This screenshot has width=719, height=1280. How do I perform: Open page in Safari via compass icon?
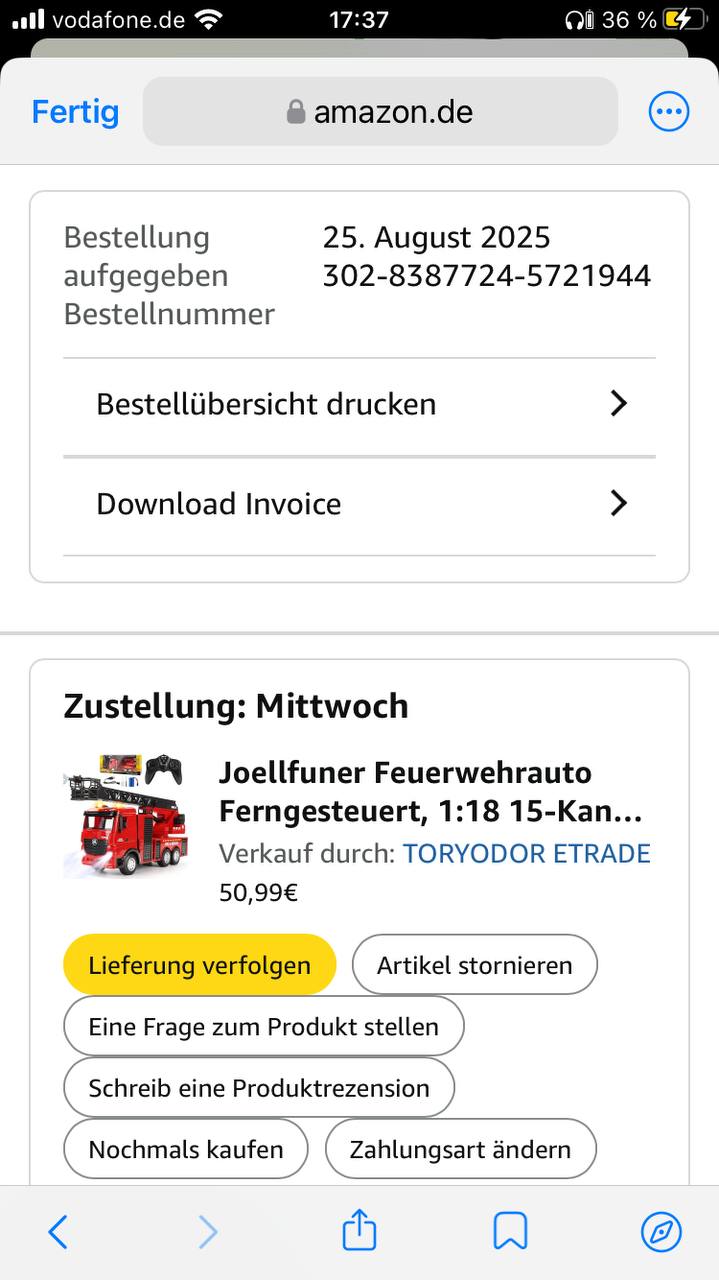661,1232
